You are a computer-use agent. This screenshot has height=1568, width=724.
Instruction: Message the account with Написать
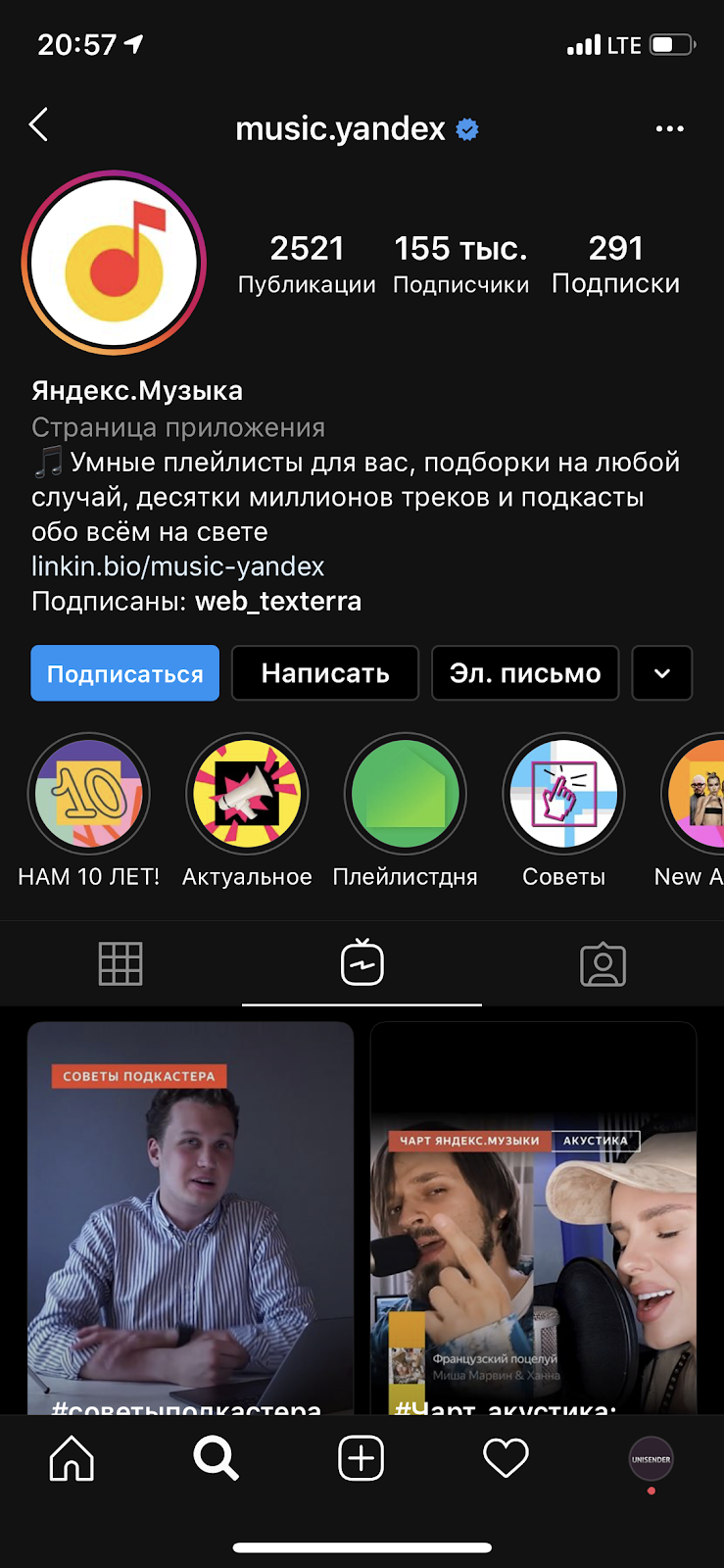[x=325, y=673]
